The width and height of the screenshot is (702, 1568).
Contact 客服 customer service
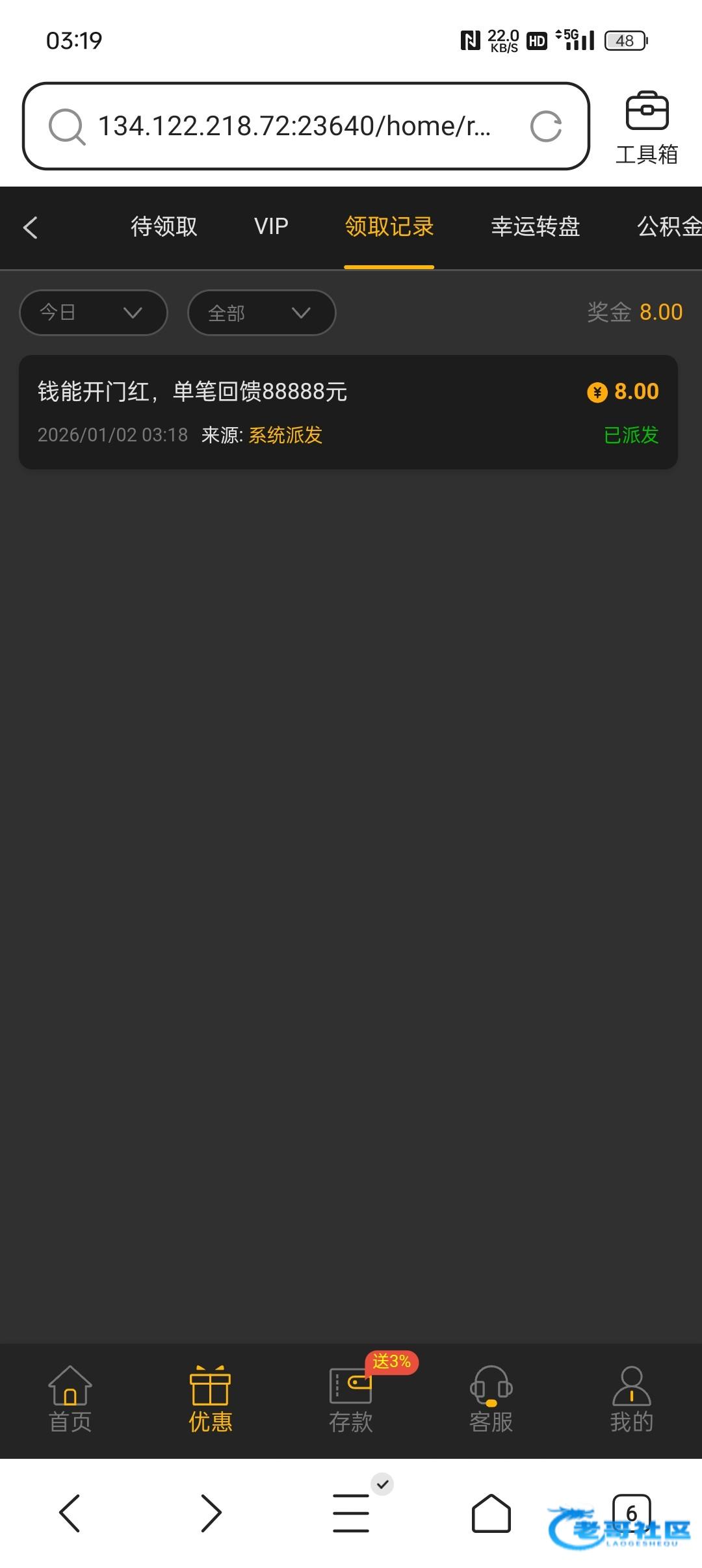pos(491,1400)
